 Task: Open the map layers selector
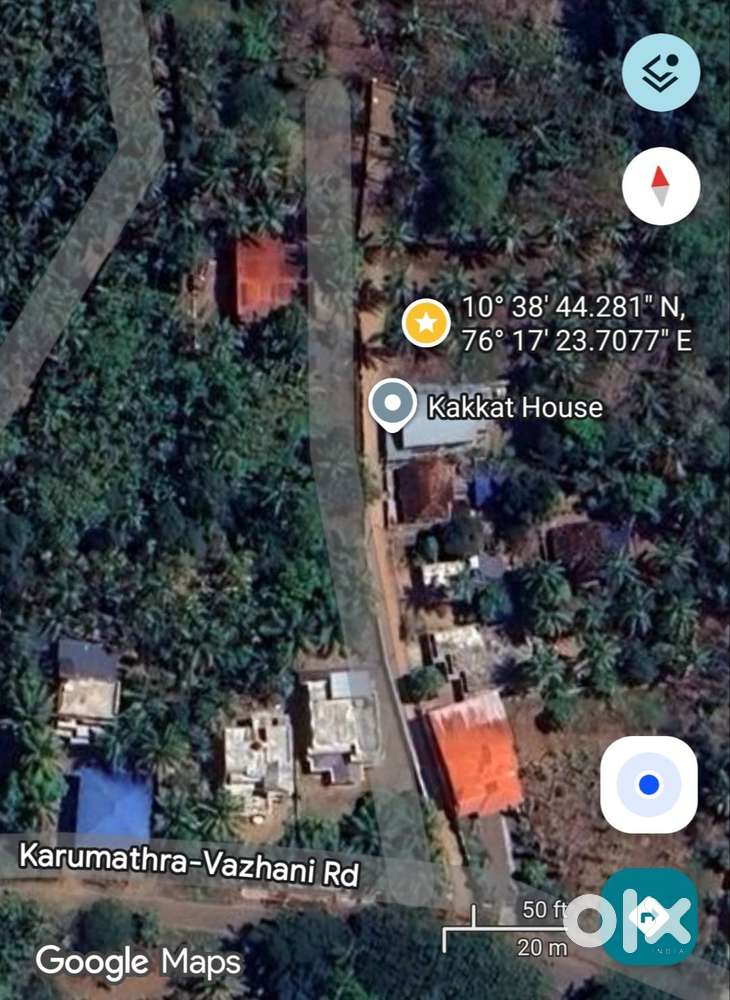(x=660, y=72)
